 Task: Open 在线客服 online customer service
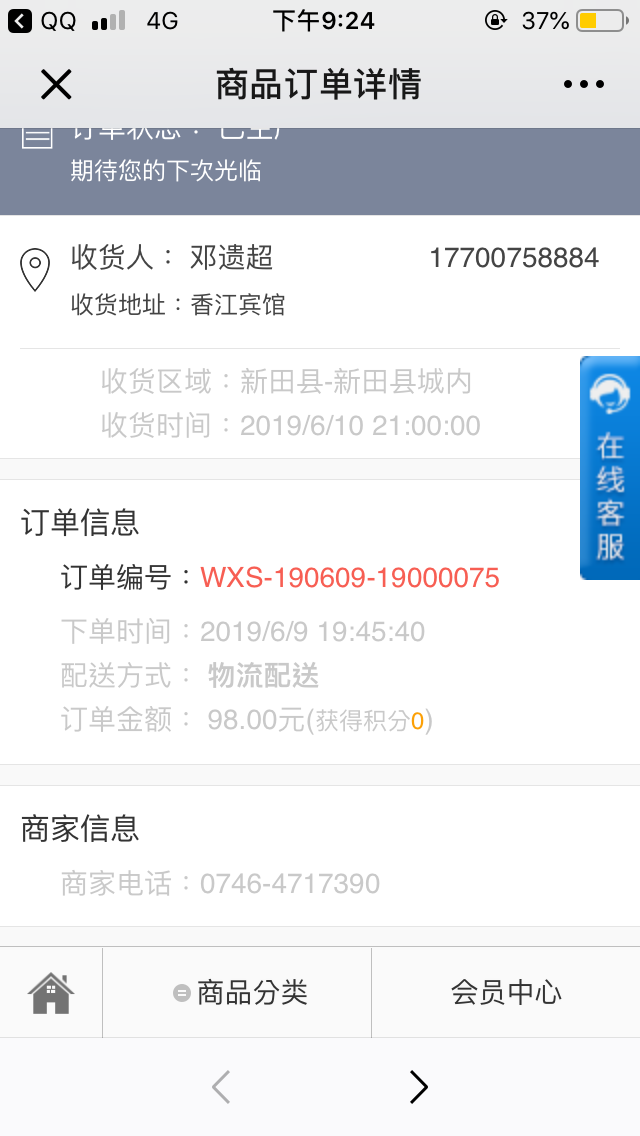pyautogui.click(x=610, y=467)
